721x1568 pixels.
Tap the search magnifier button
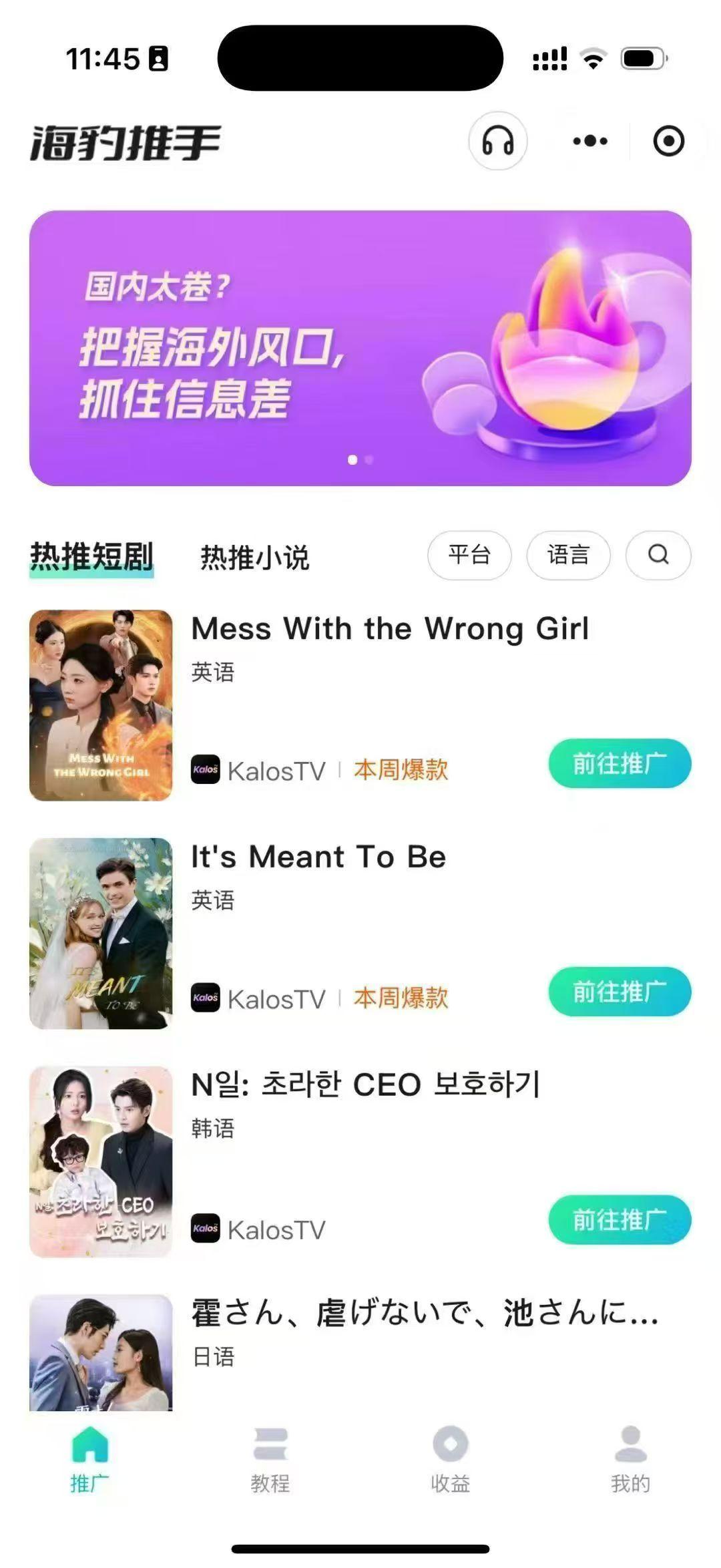point(658,555)
